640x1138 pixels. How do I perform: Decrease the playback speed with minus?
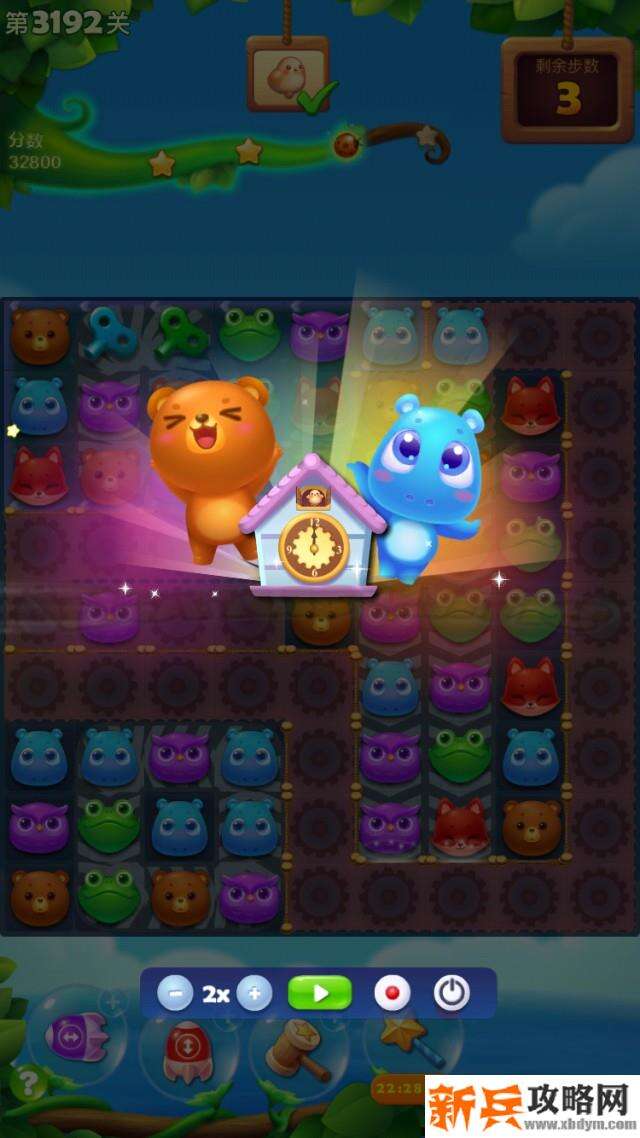175,993
